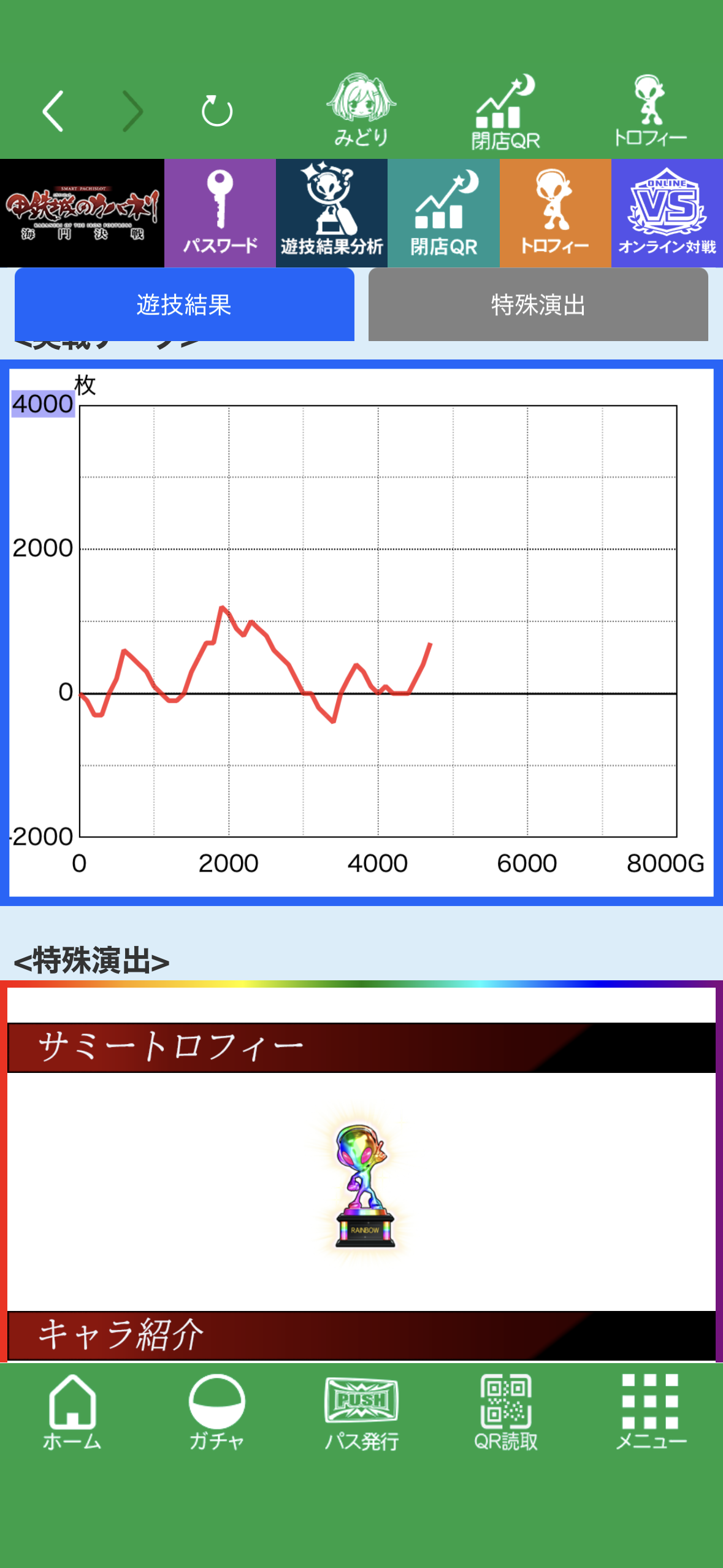This screenshot has height=1568, width=723.
Task: Go back to the previous page
Action: pos(53,111)
